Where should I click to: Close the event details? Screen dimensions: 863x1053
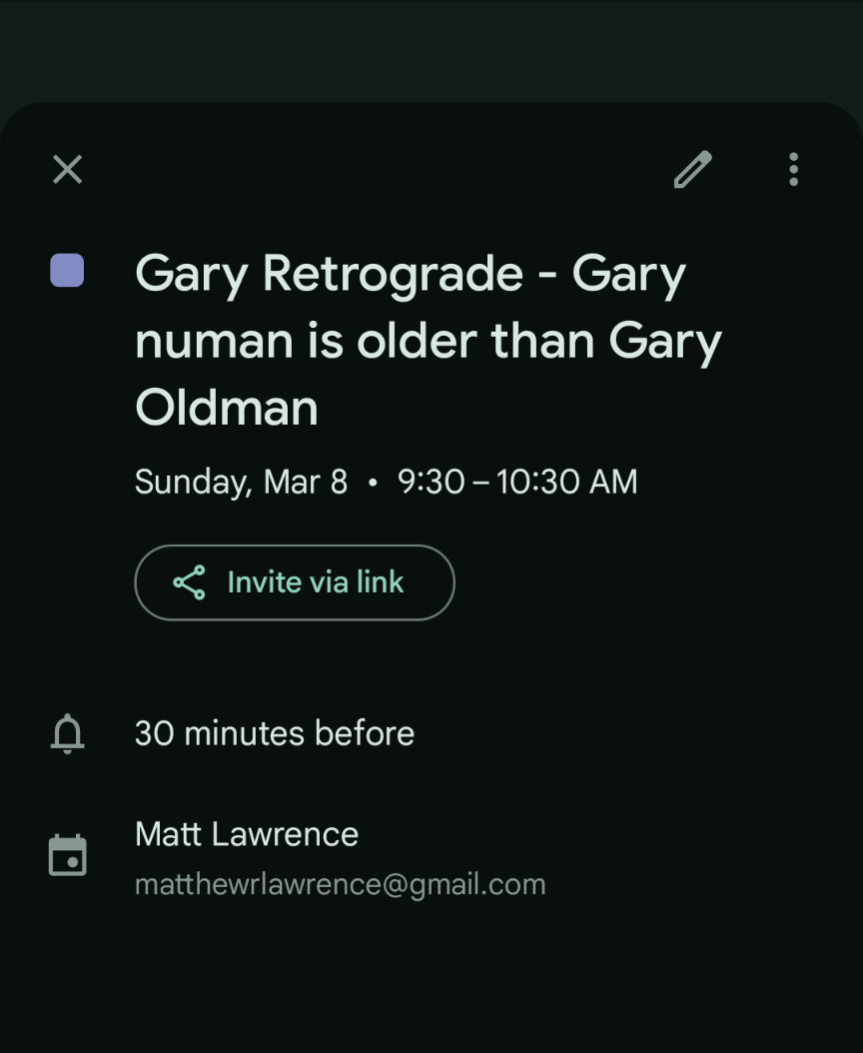click(67, 170)
